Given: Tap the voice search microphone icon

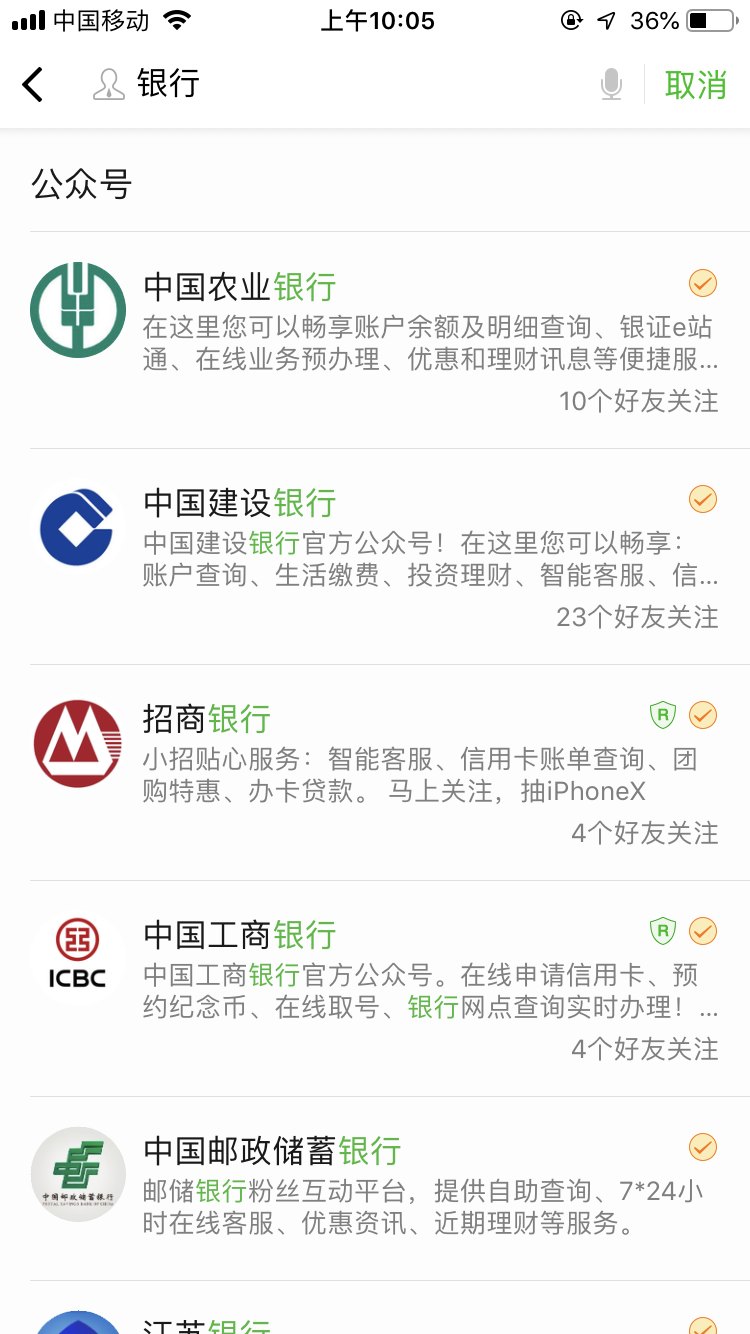Looking at the screenshot, I should coord(611,85).
